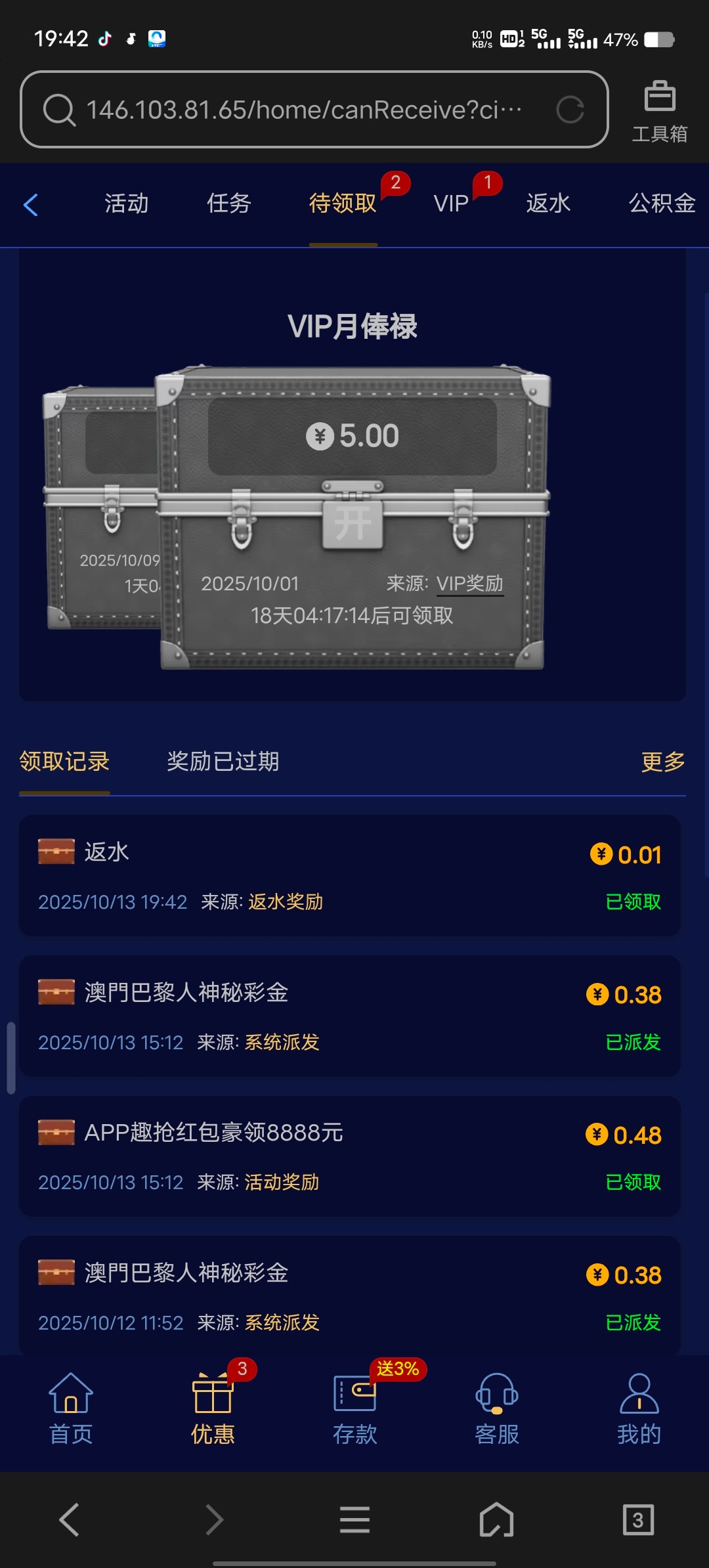
Task: Open the VIP奖励 source link
Action: (x=469, y=584)
